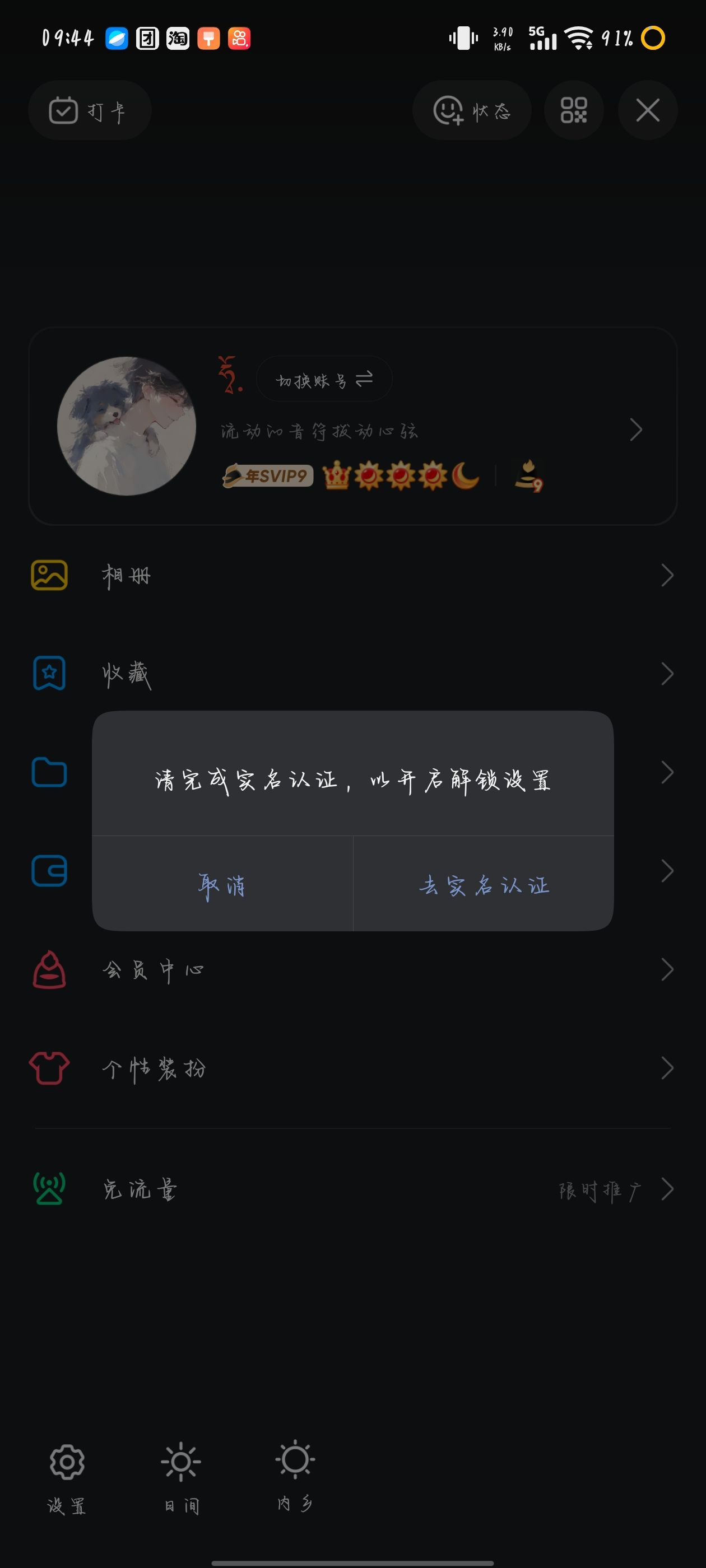The image size is (706, 1568).
Task: Tap 去实名认证 in the dialog
Action: (484, 886)
